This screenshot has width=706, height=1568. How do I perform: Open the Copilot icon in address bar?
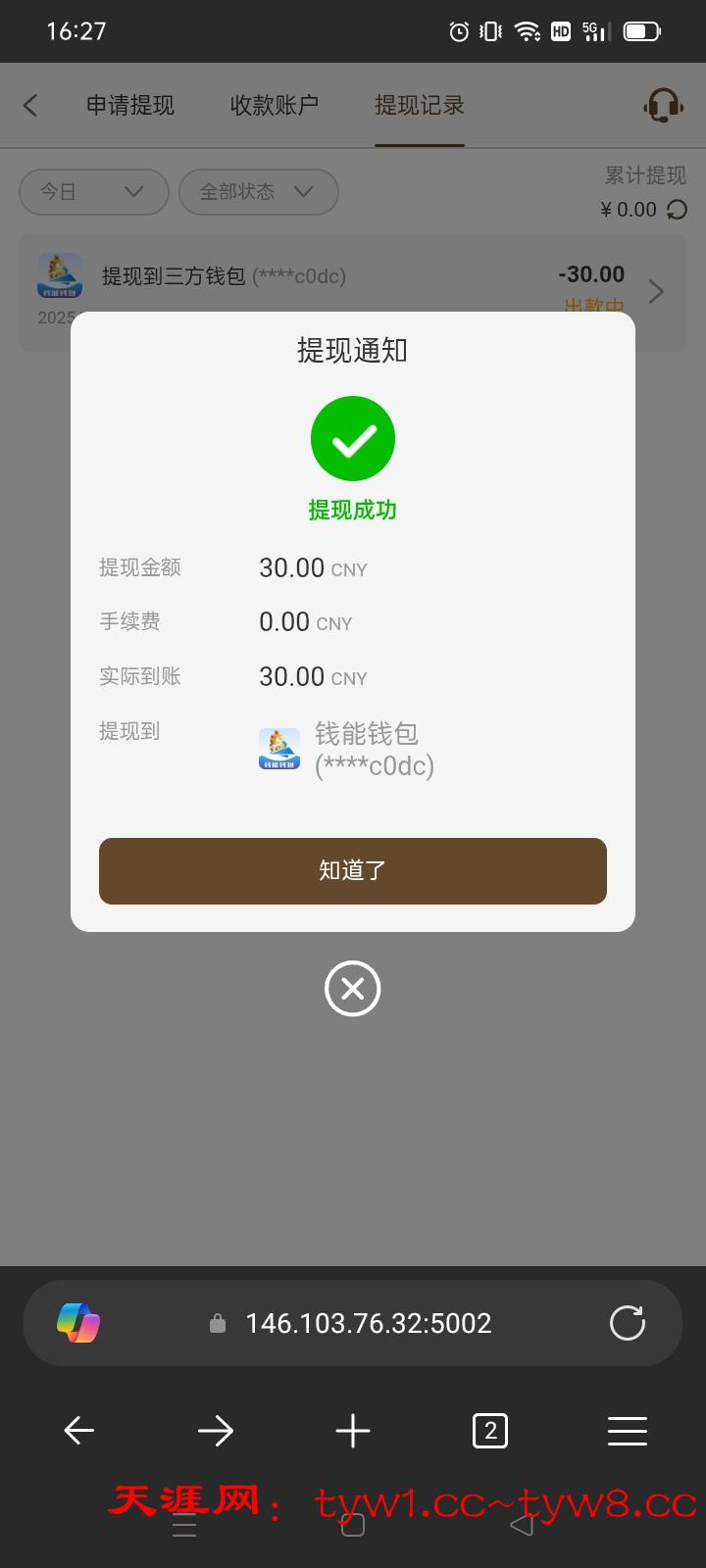[x=78, y=1323]
